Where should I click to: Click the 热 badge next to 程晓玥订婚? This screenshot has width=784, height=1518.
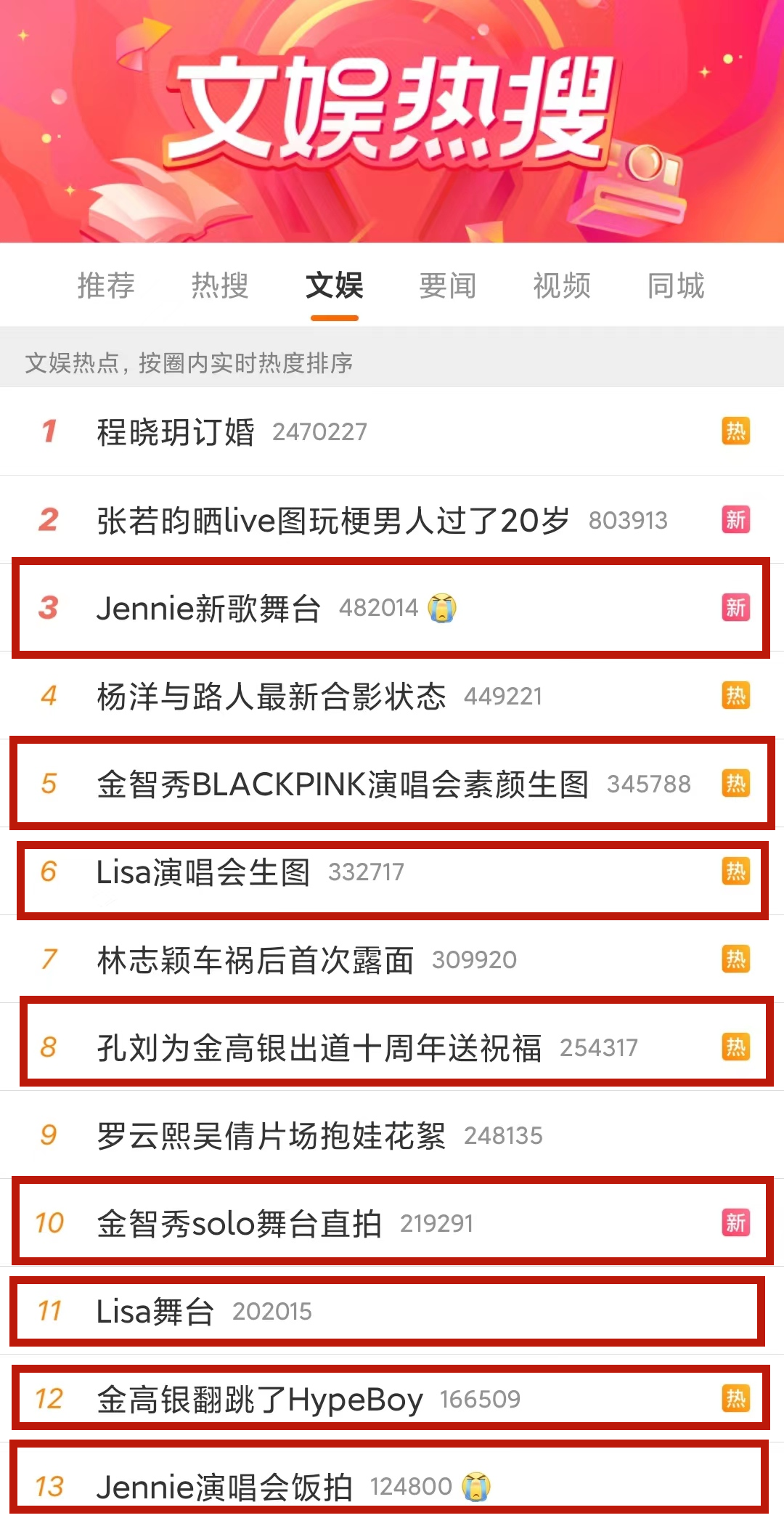pyautogui.click(x=736, y=431)
